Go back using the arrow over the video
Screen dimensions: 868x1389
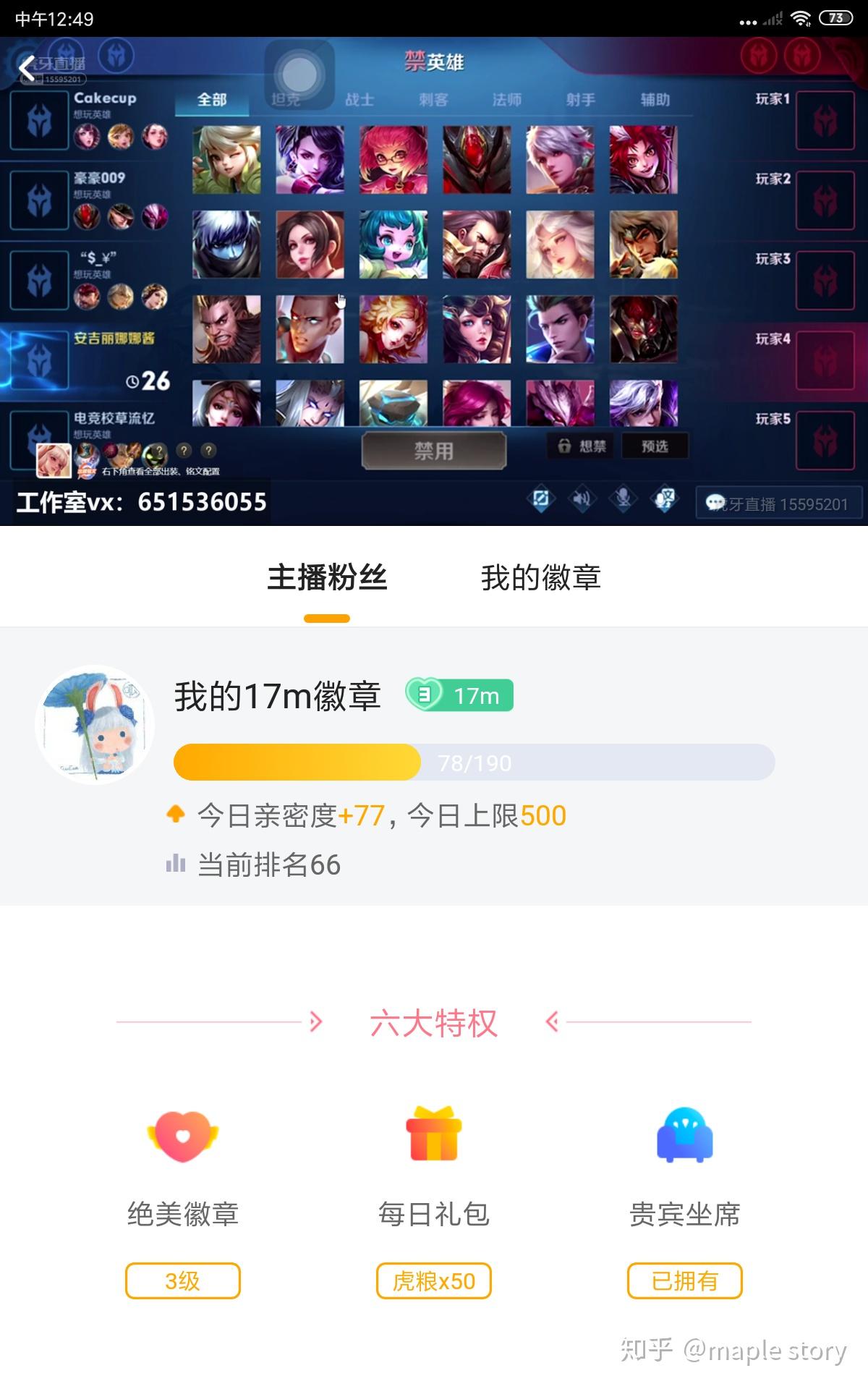point(27,69)
